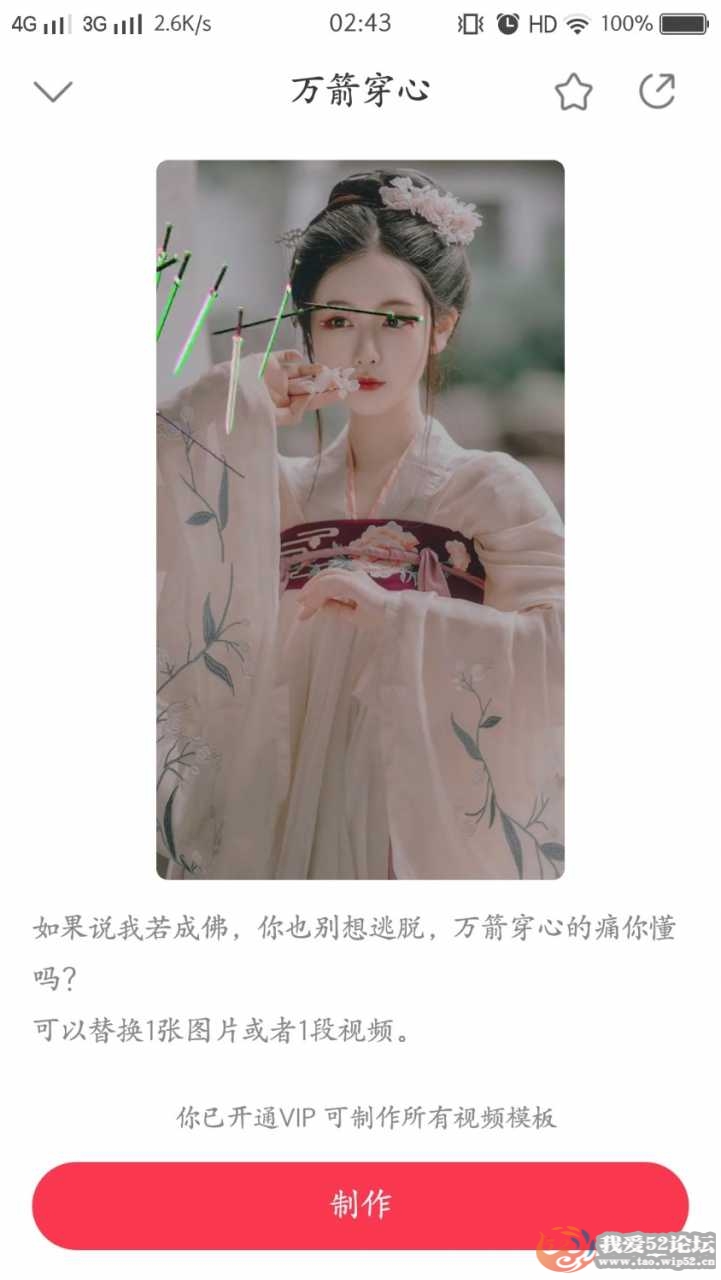721x1280 pixels.
Task: Favorite this template with the star icon
Action: click(x=573, y=93)
